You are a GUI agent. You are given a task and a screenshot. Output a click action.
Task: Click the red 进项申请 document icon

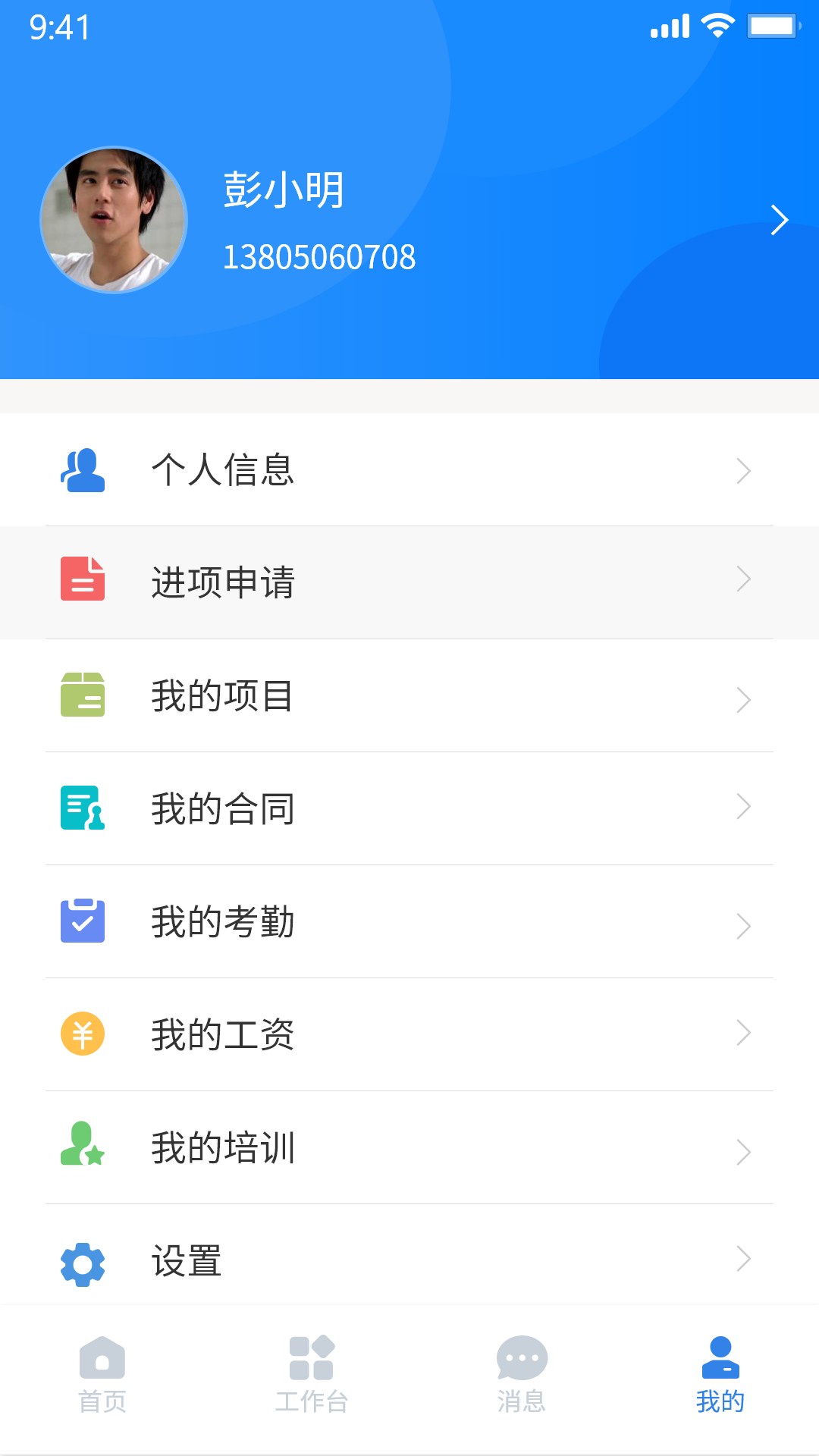(82, 582)
